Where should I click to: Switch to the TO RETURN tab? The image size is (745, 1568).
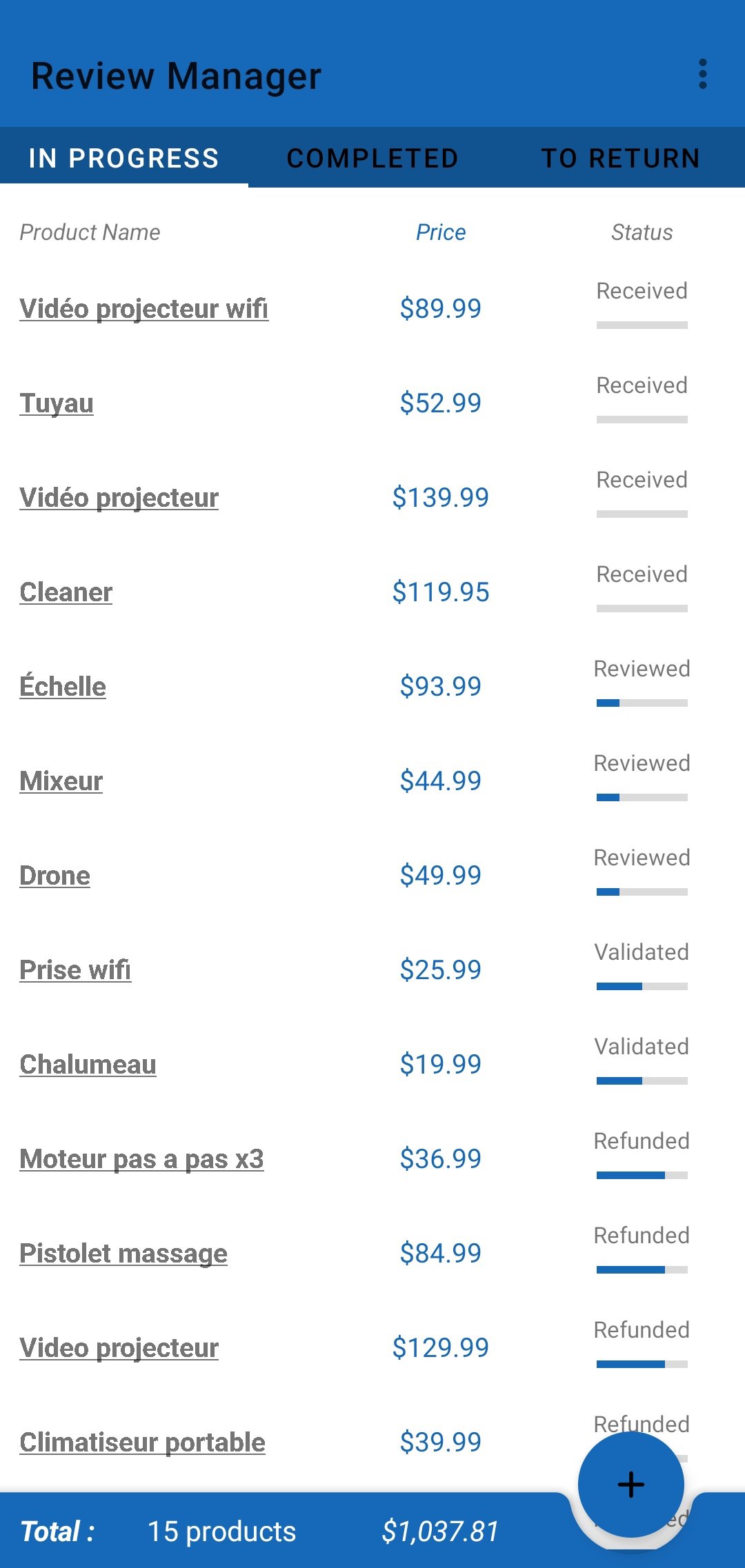tap(620, 158)
